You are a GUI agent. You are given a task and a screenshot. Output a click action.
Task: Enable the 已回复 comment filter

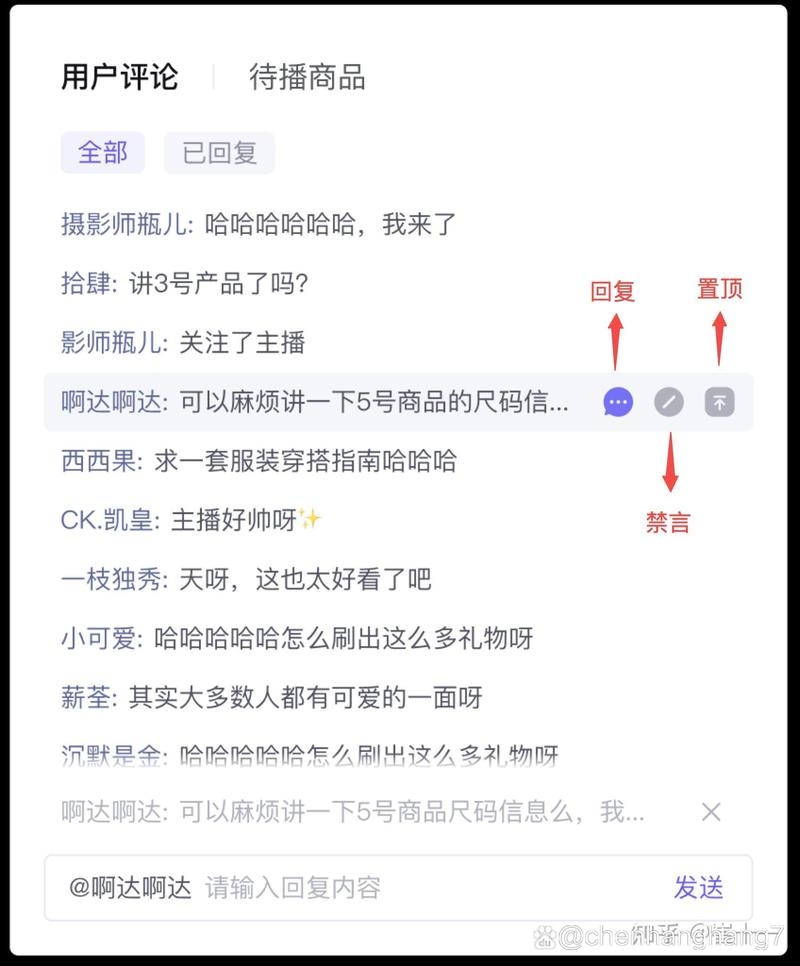click(219, 152)
